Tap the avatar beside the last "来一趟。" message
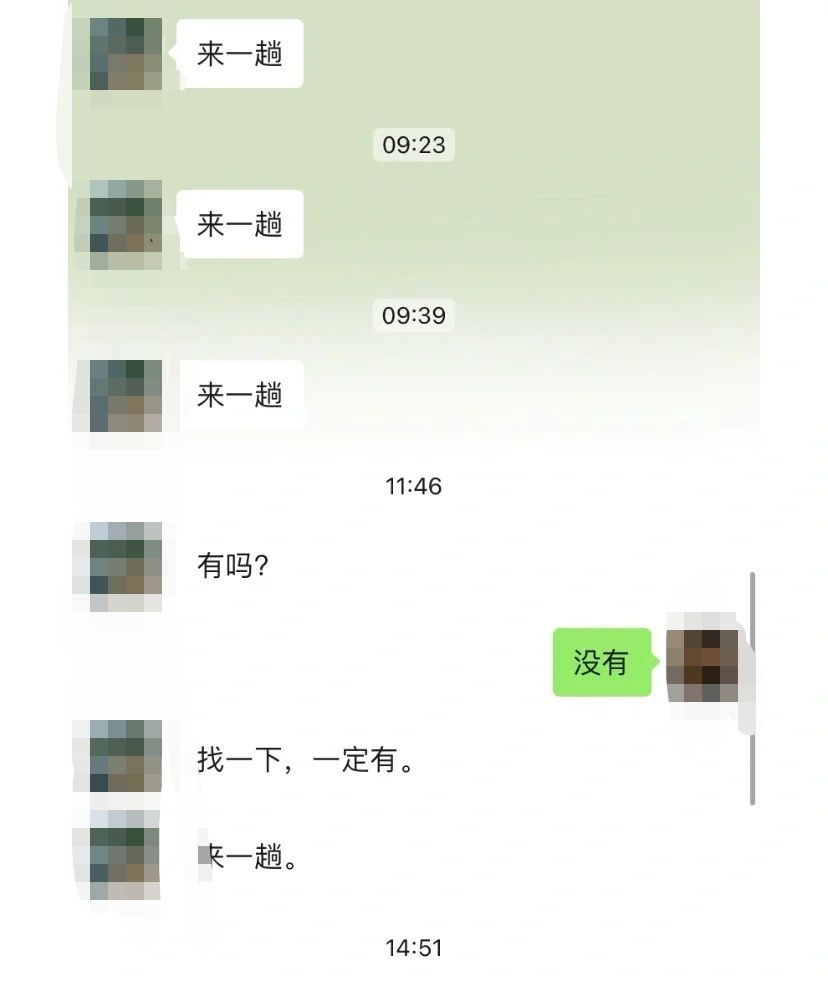The image size is (828, 984). (x=125, y=856)
